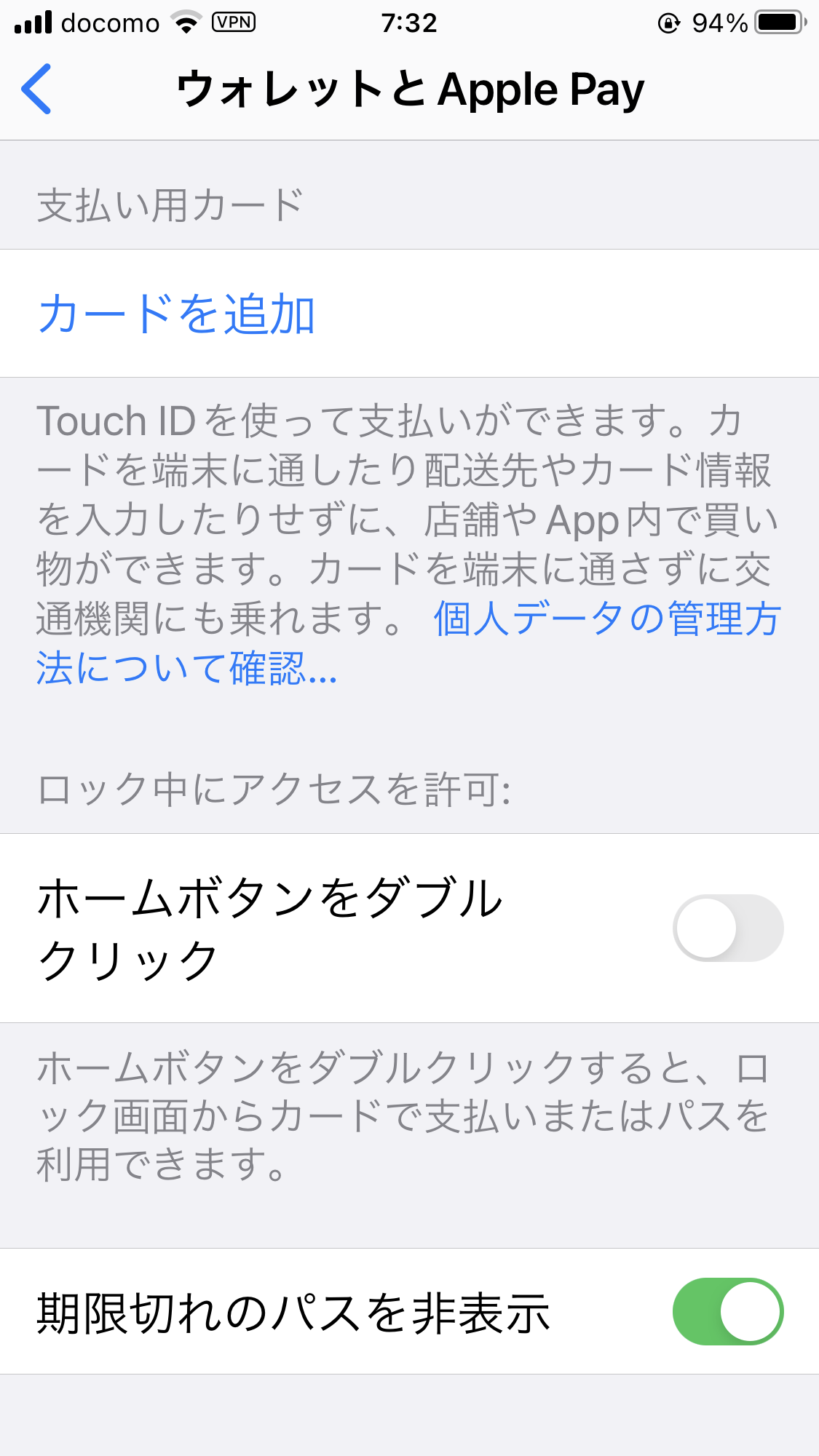Go back from ウォレットと Apple Pay
This screenshot has width=819, height=1456.
(x=36, y=89)
